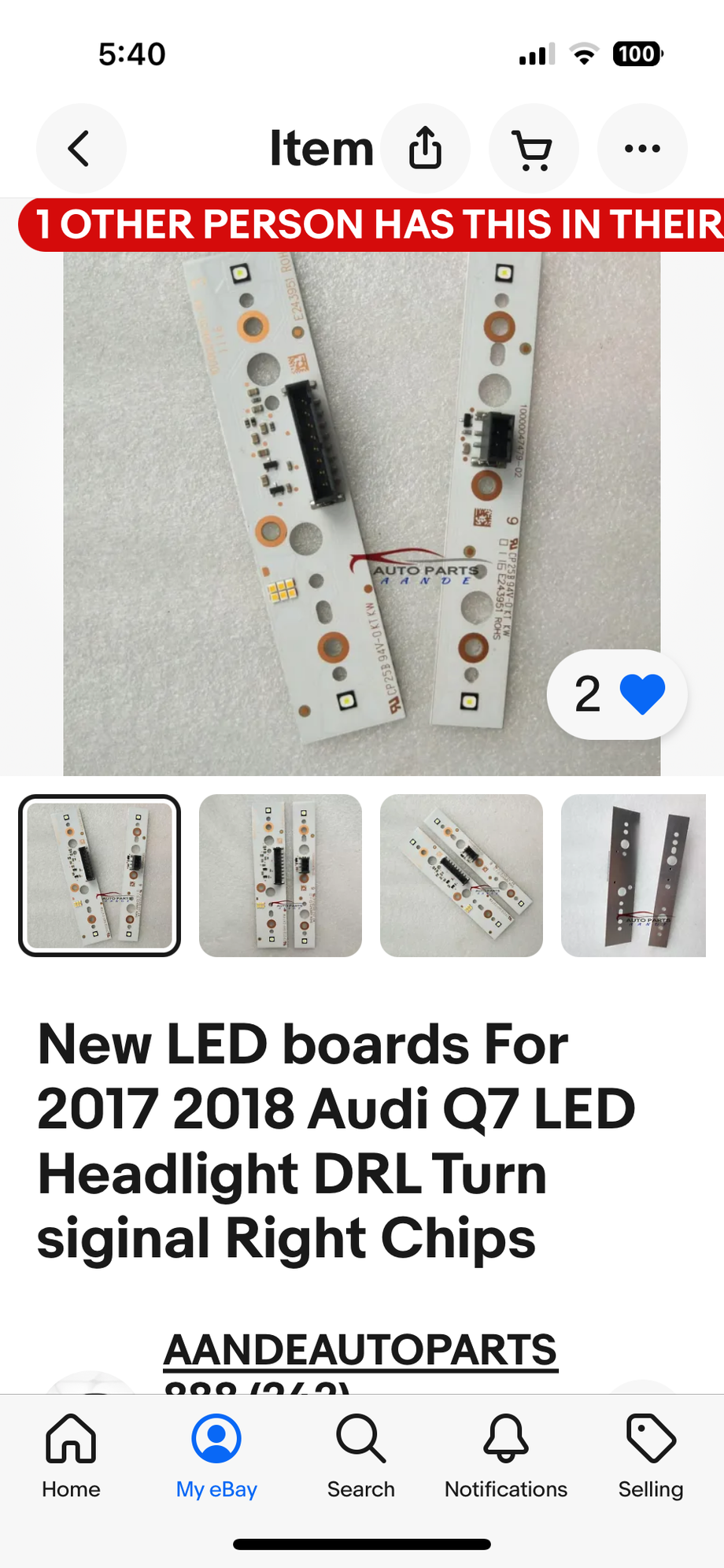Open the more options menu

click(x=642, y=148)
